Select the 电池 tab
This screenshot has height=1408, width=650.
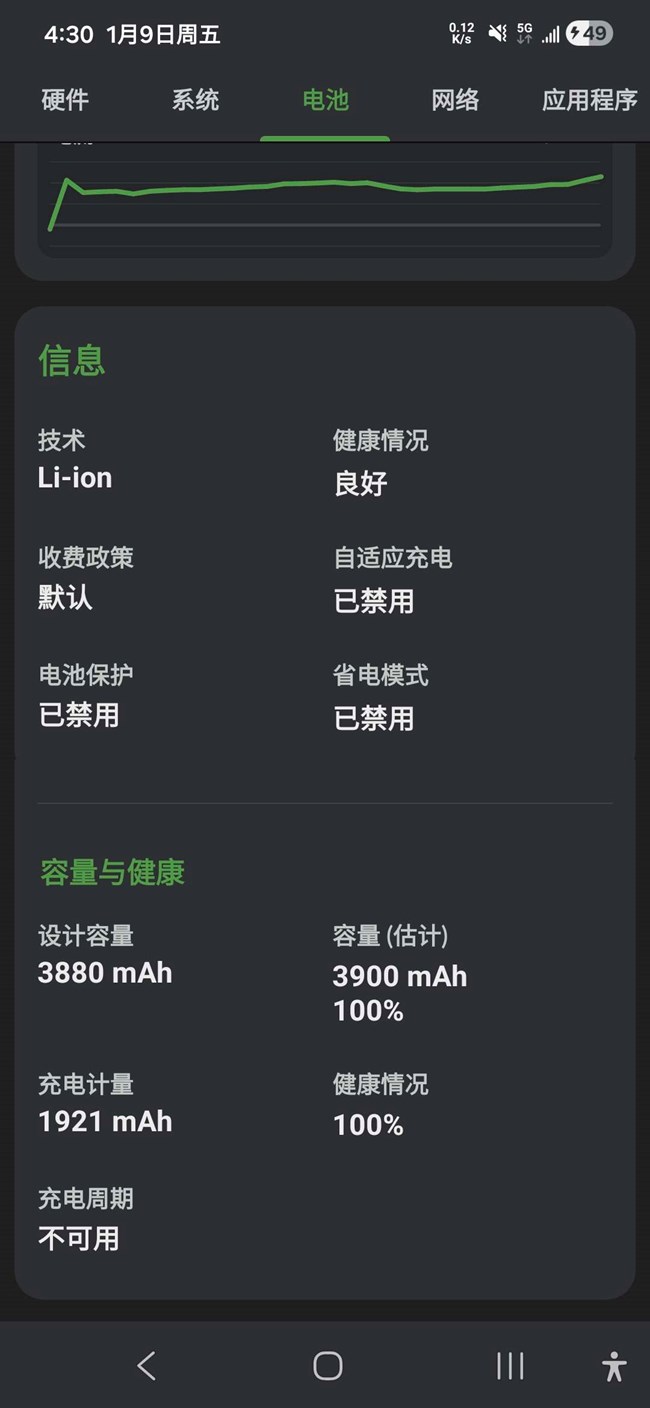click(325, 100)
